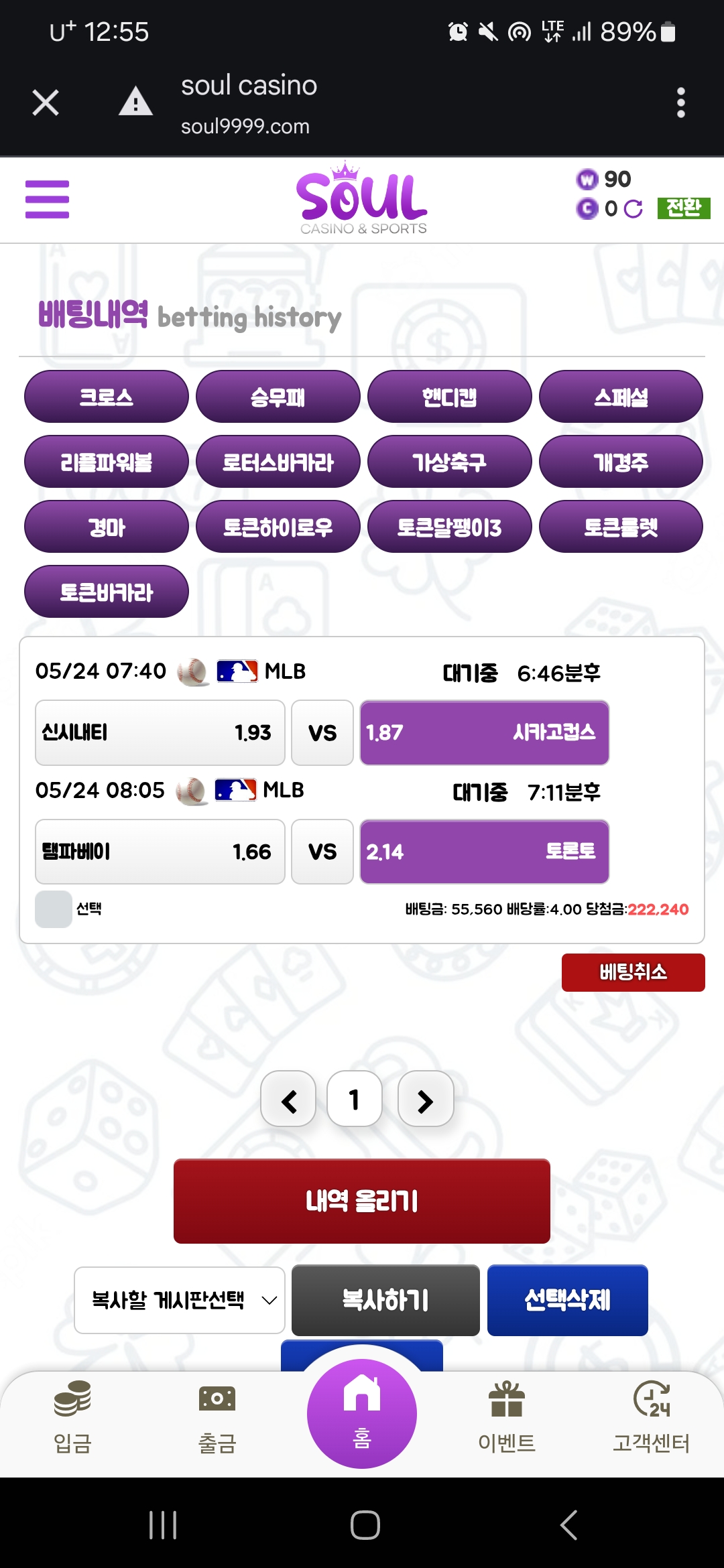This screenshot has height=1568, width=724.
Task: Open the 토큰룰렛 history
Action: (621, 527)
